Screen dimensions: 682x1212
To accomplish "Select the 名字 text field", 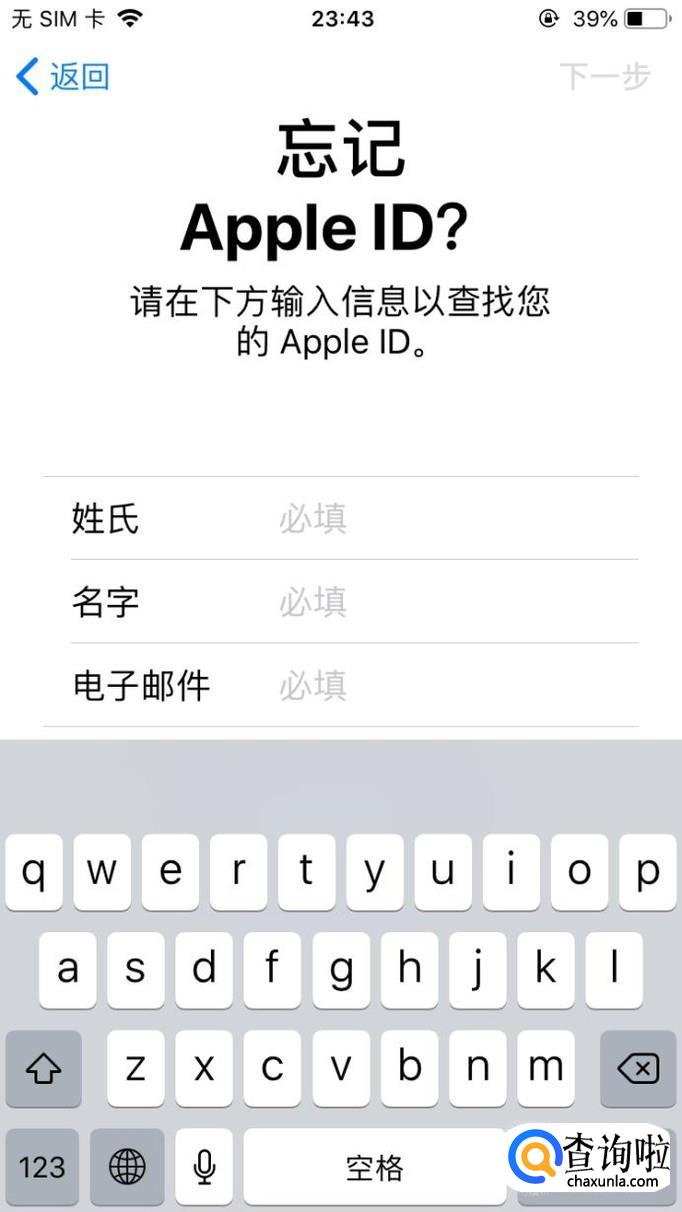I will [x=450, y=602].
